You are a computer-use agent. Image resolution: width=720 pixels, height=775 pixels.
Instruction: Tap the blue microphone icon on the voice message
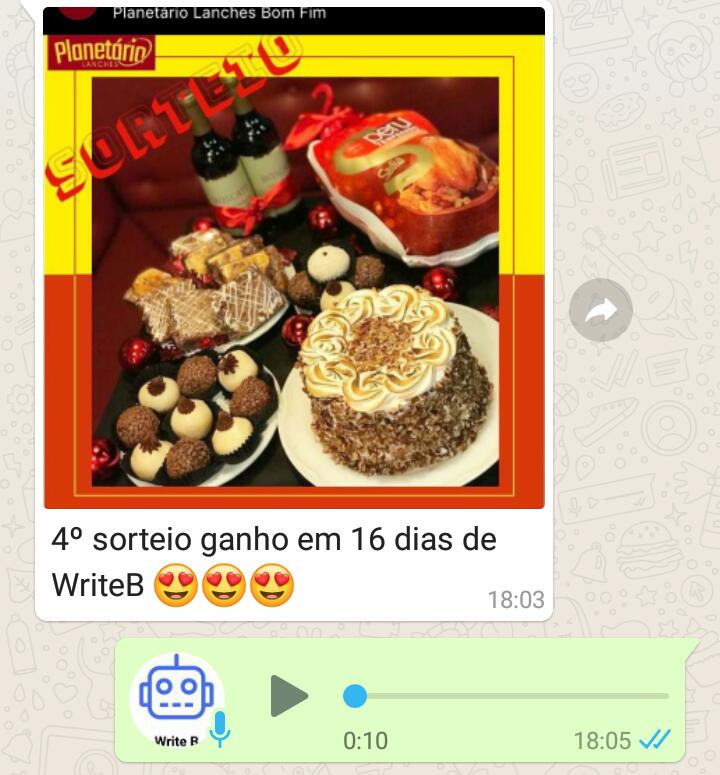[218, 731]
